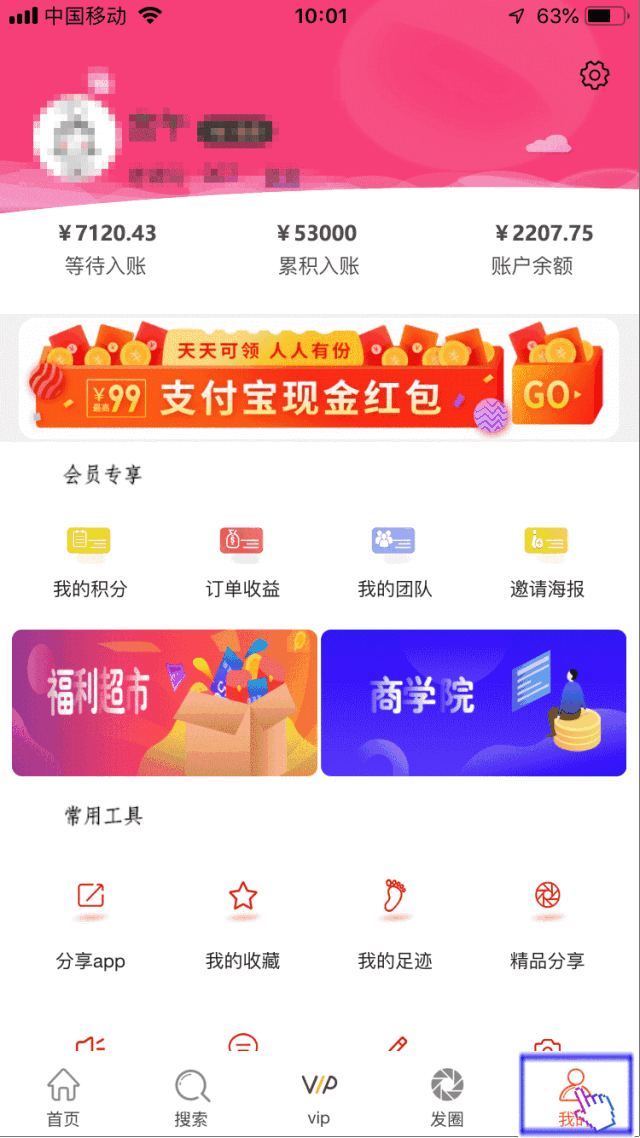
Task: Open the settings gear icon
Action: click(594, 75)
